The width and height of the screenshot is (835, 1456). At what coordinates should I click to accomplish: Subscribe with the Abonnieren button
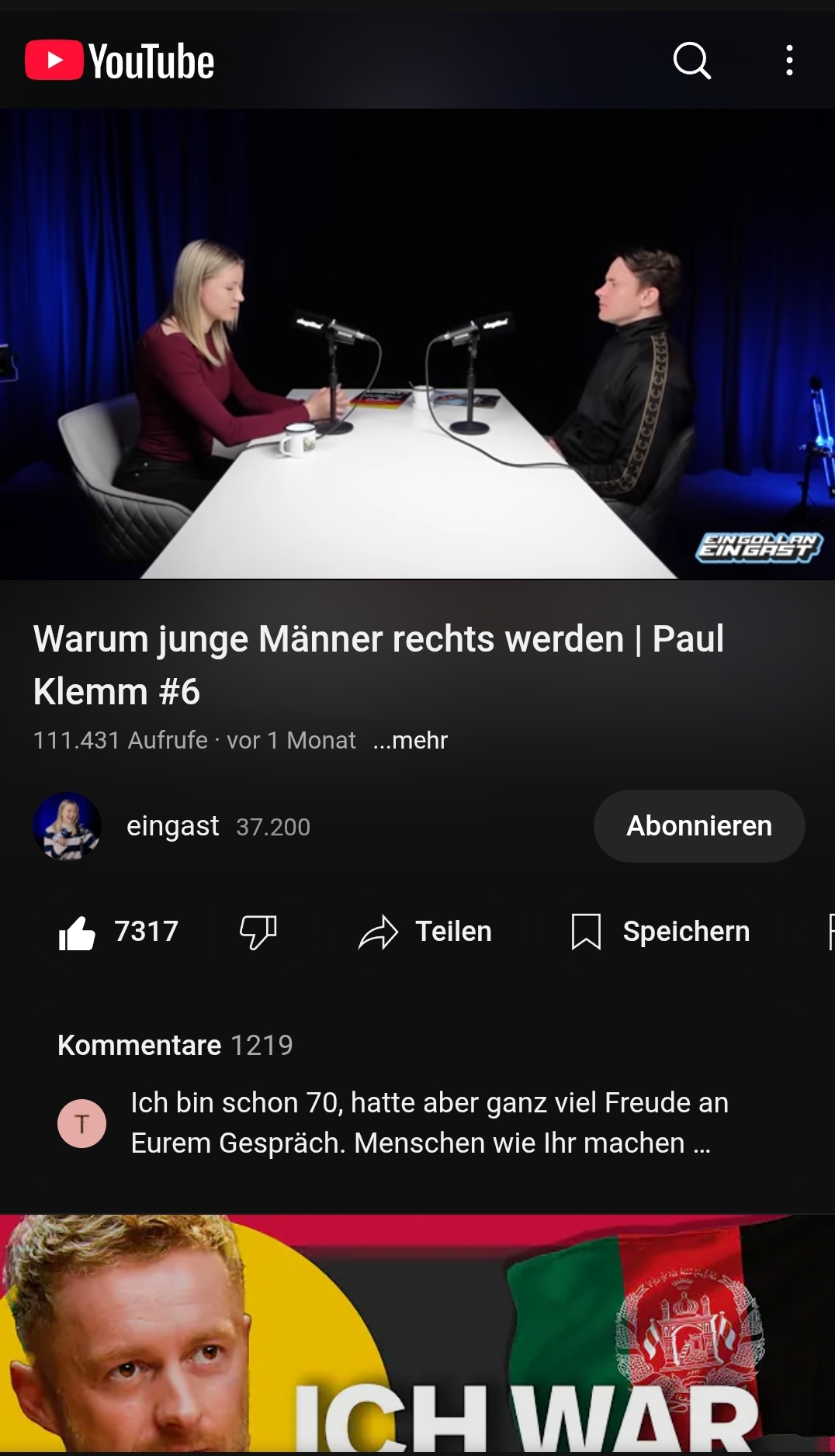[x=699, y=826]
